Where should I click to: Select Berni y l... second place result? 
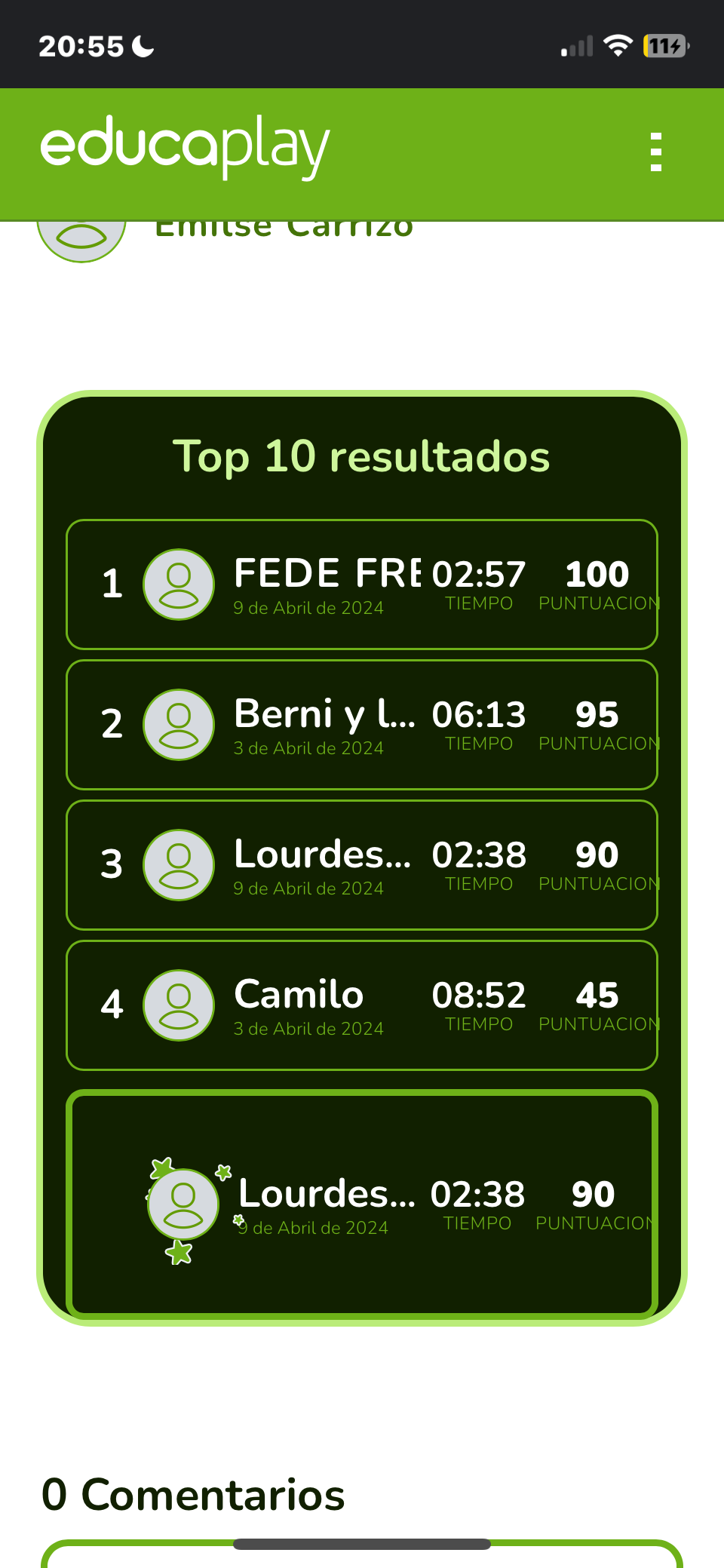362,725
